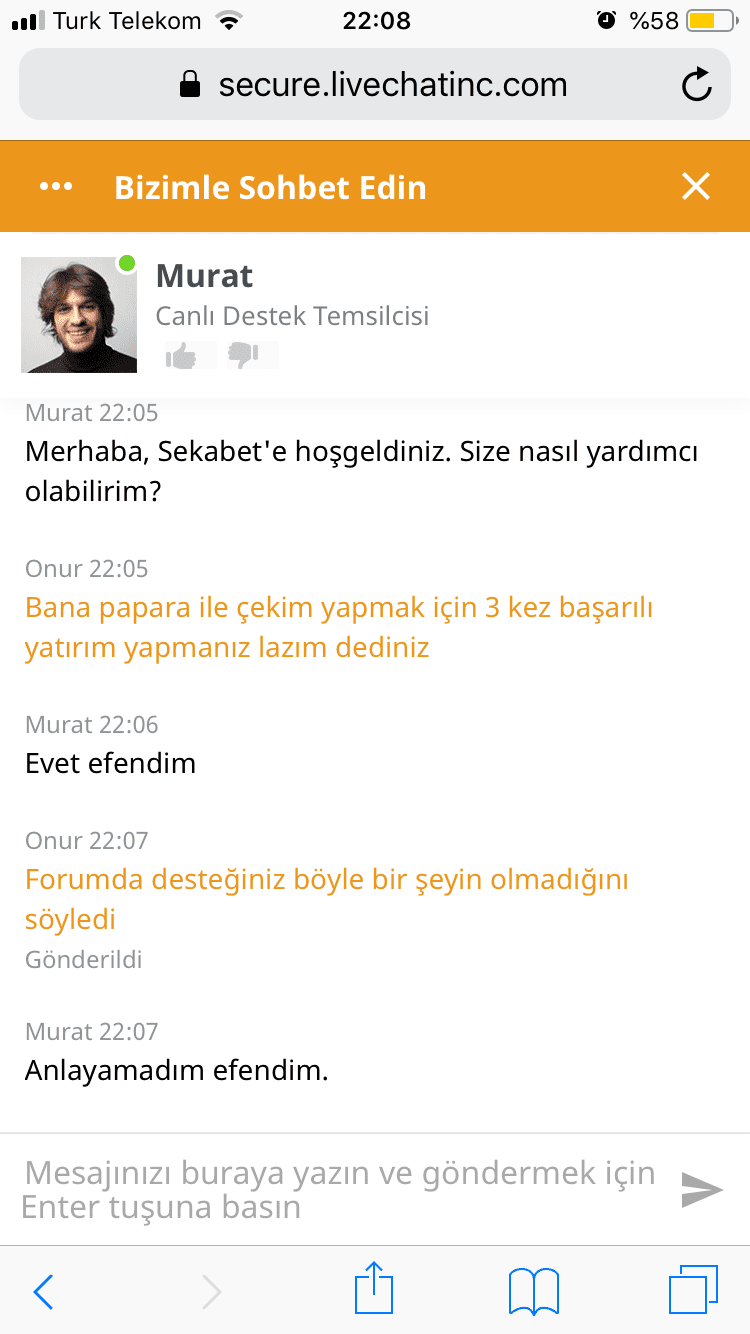
Task: Close the Bizimle Sohbet Edin chat window
Action: (695, 186)
